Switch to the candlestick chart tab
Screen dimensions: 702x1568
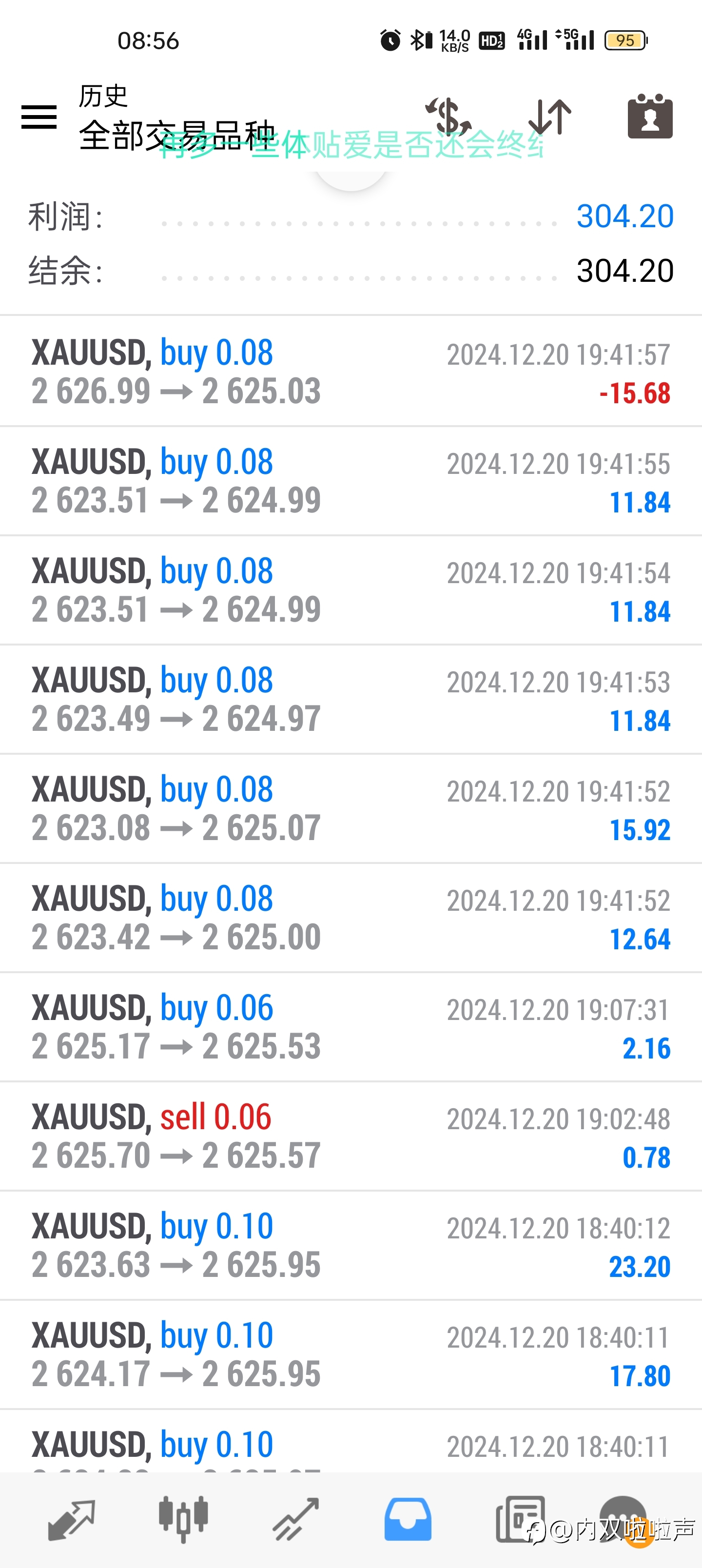[183, 1520]
